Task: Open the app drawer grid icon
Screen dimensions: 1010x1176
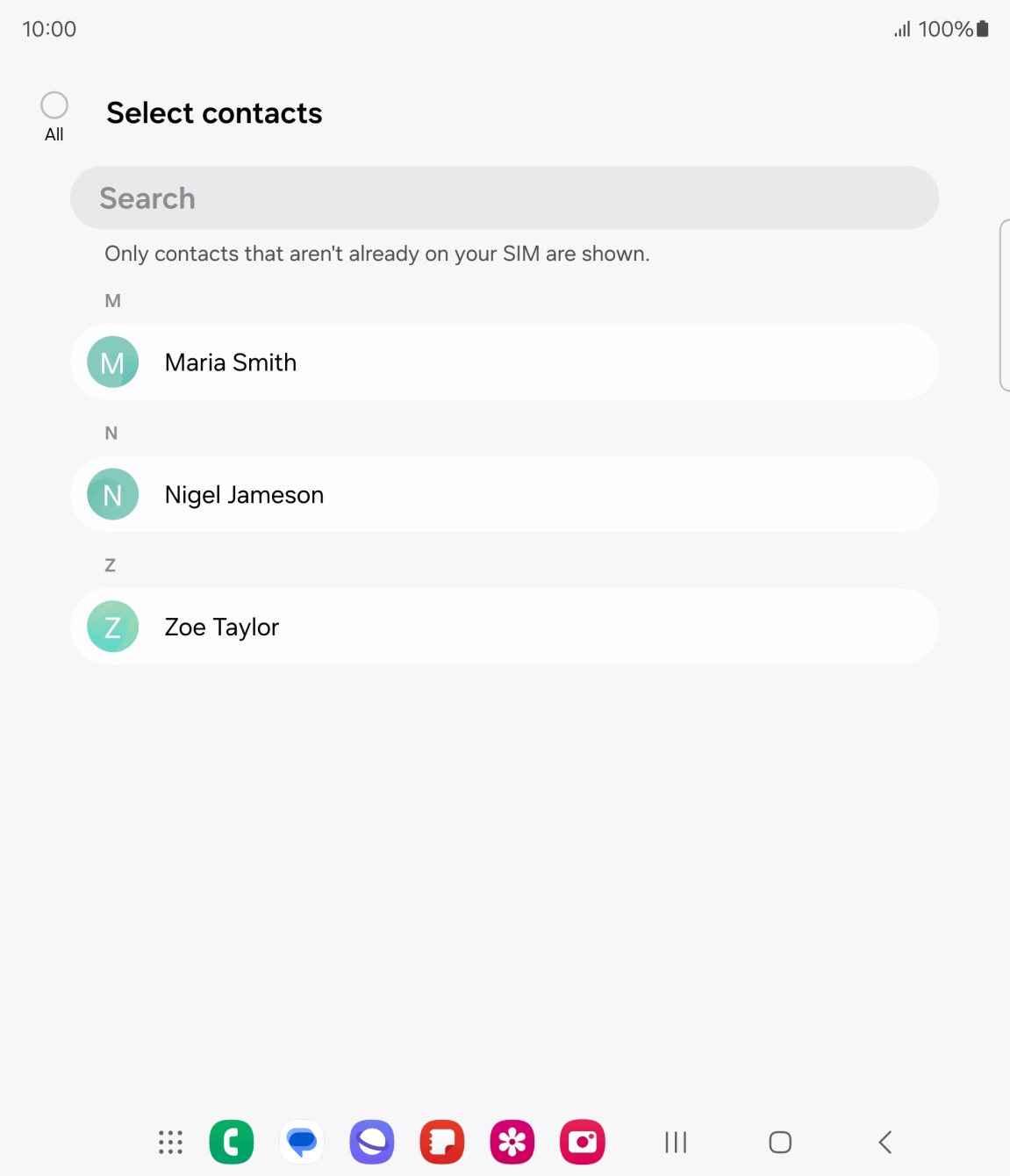Action: (170, 1142)
